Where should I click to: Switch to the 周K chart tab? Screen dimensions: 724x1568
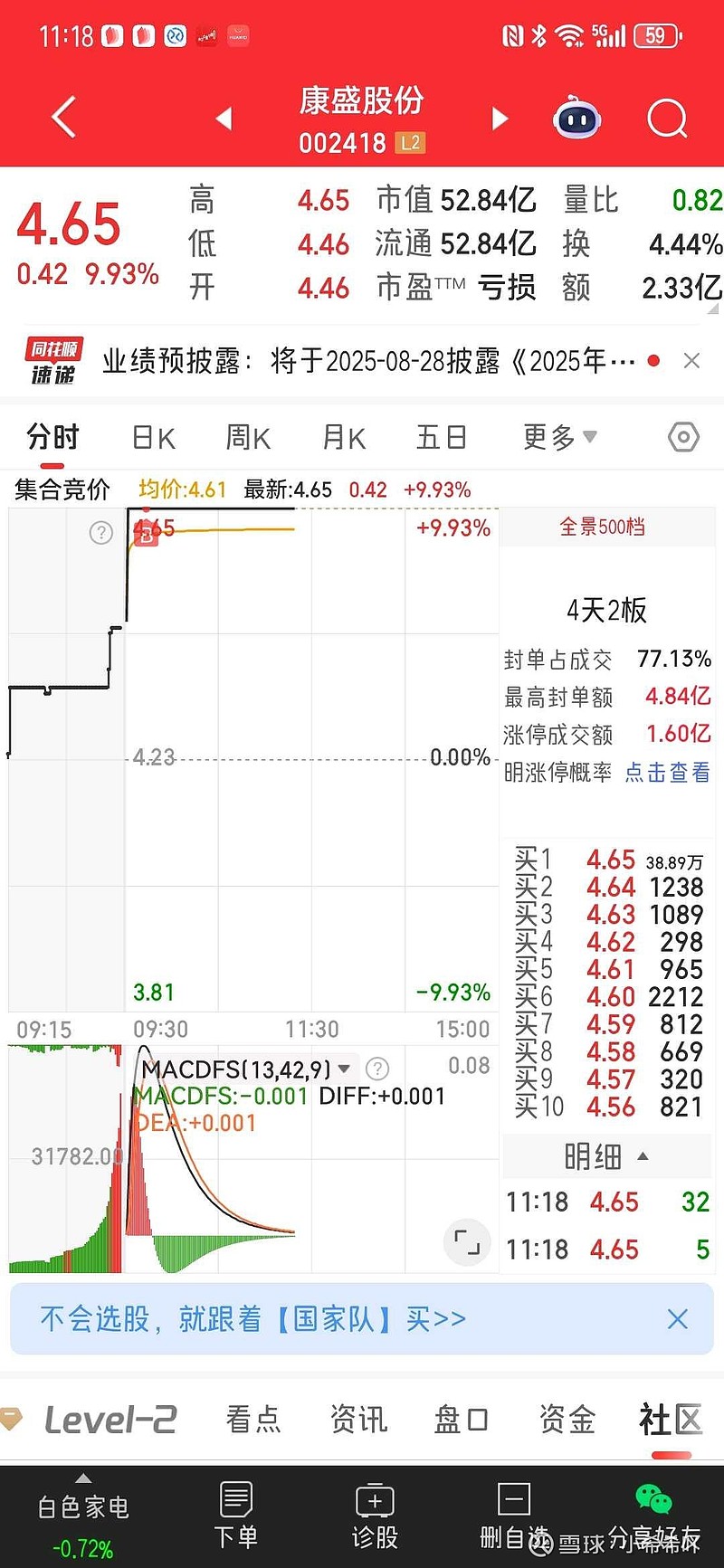(248, 438)
